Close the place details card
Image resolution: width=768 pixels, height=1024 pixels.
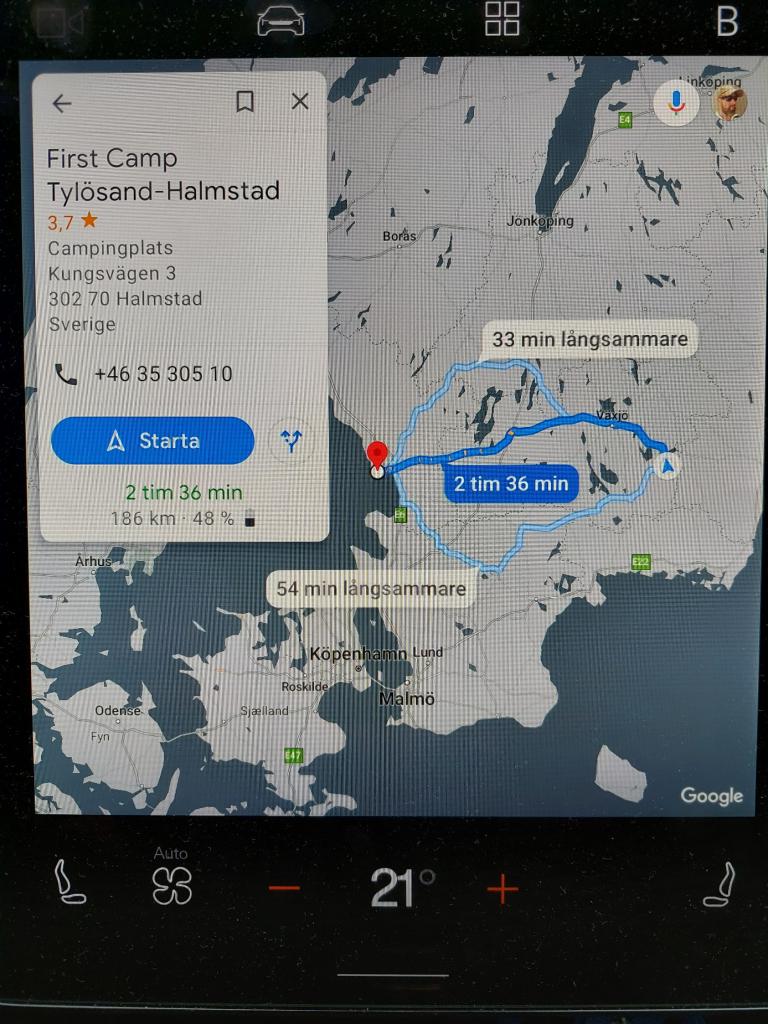click(x=300, y=102)
